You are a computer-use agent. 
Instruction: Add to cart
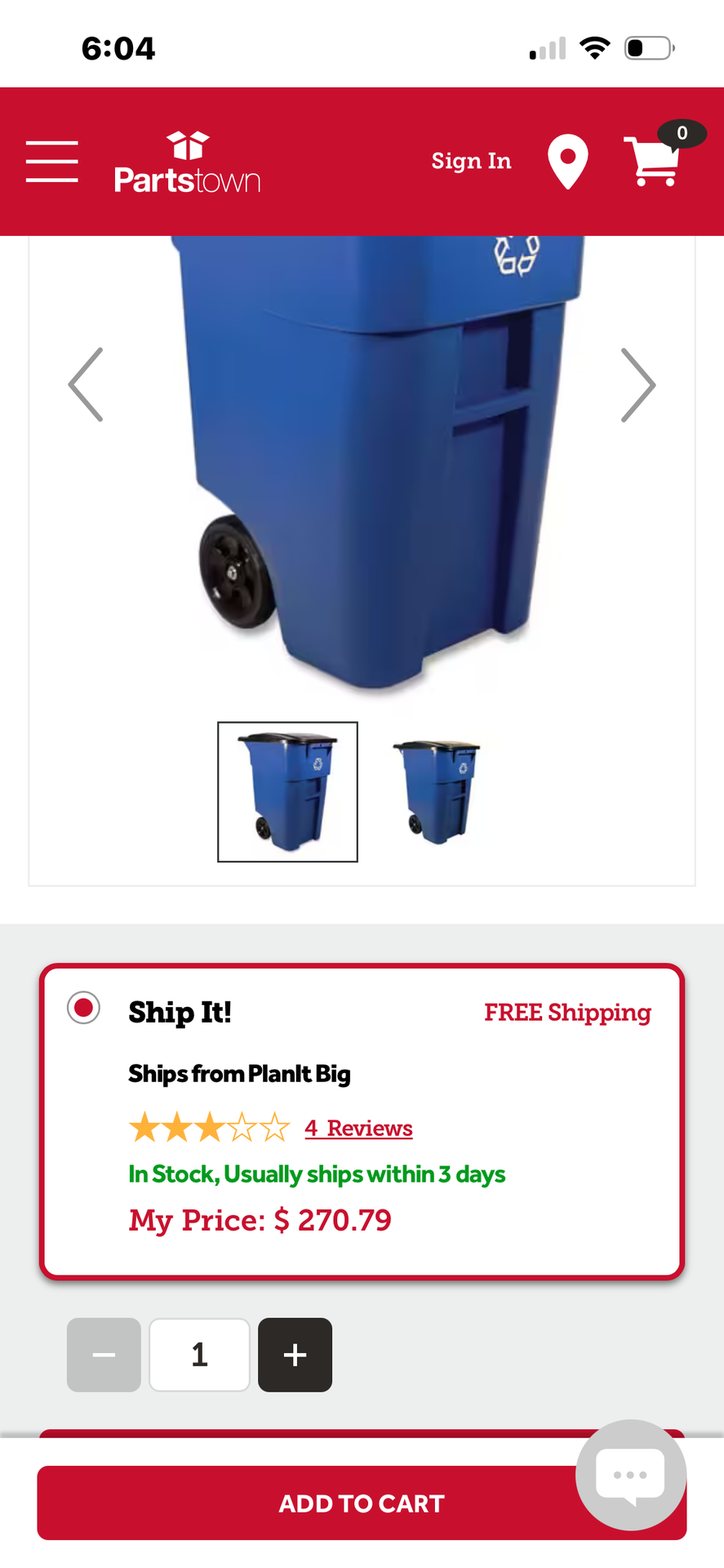(x=362, y=1503)
